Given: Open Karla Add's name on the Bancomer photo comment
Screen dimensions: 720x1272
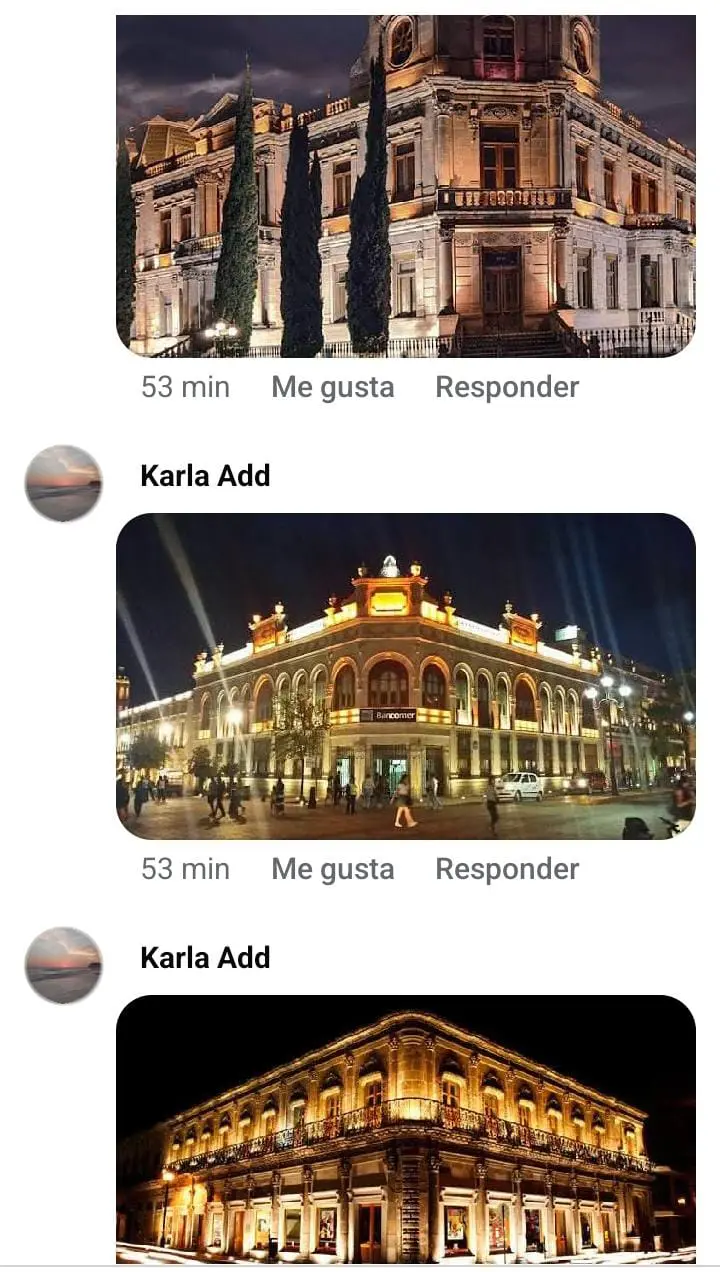Looking at the screenshot, I should coord(205,476).
